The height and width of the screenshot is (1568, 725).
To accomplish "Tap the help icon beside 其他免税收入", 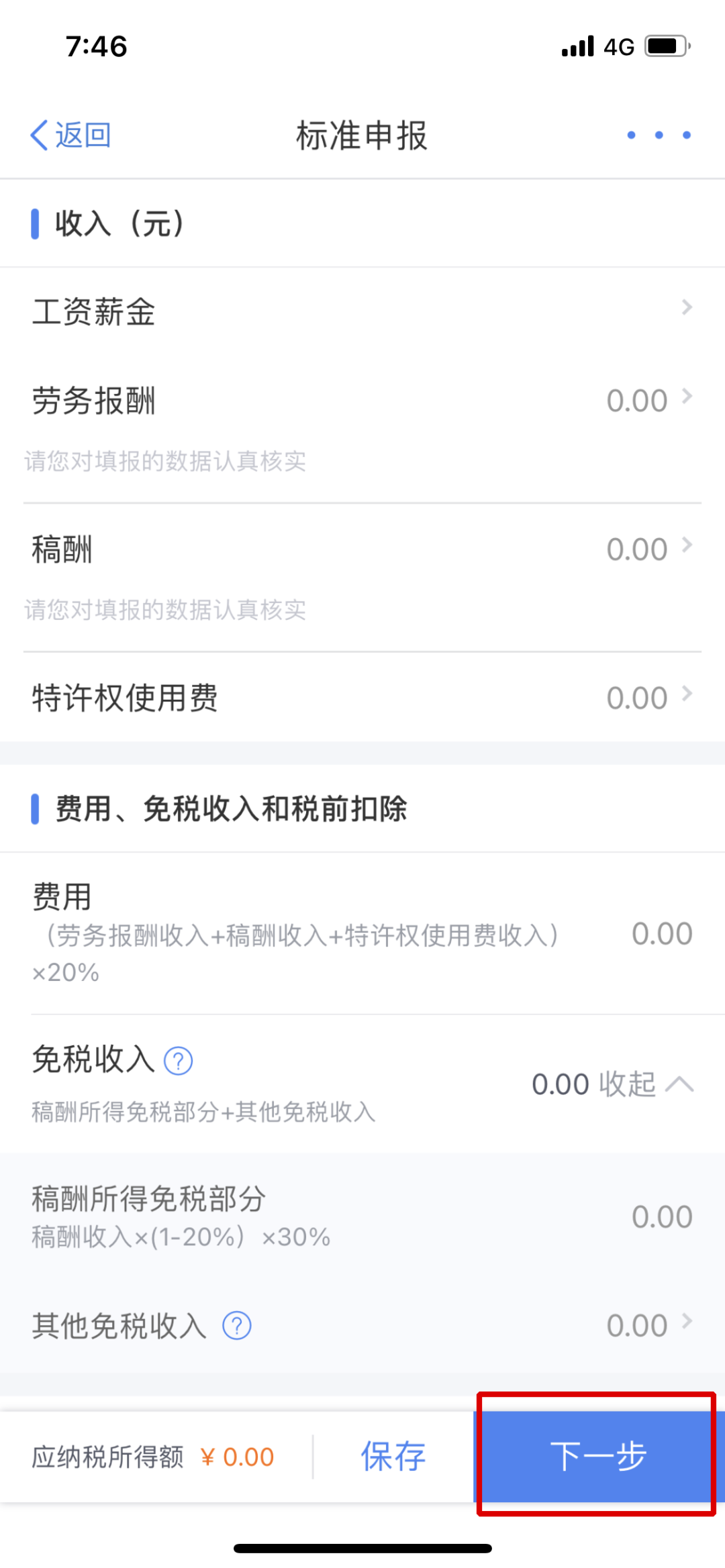I will 237,1326.
